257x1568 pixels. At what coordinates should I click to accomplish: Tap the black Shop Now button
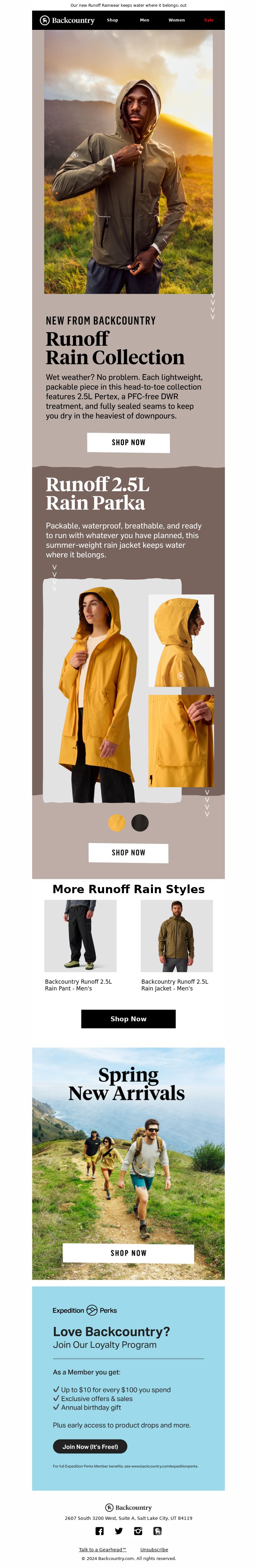[x=128, y=1019]
